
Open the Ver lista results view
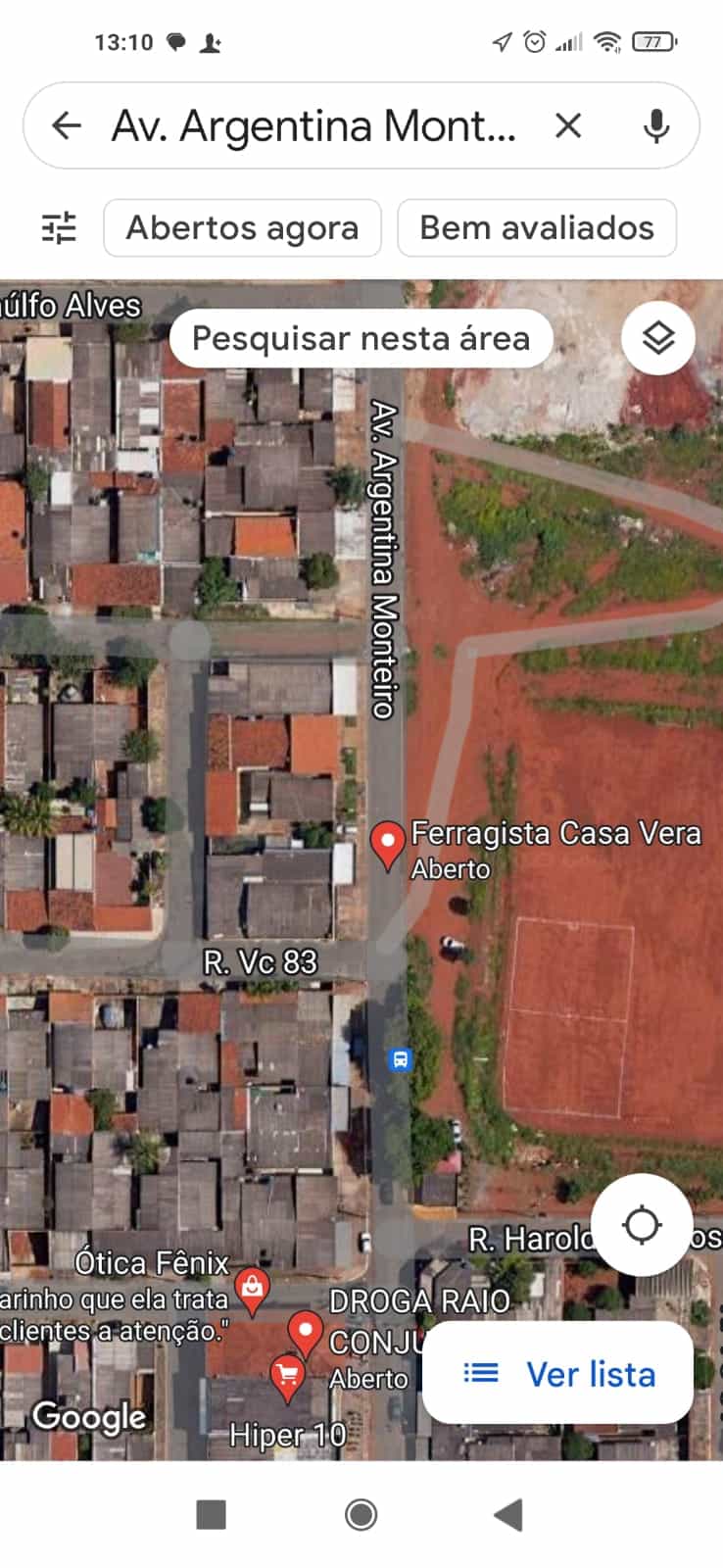pyautogui.click(x=558, y=1374)
